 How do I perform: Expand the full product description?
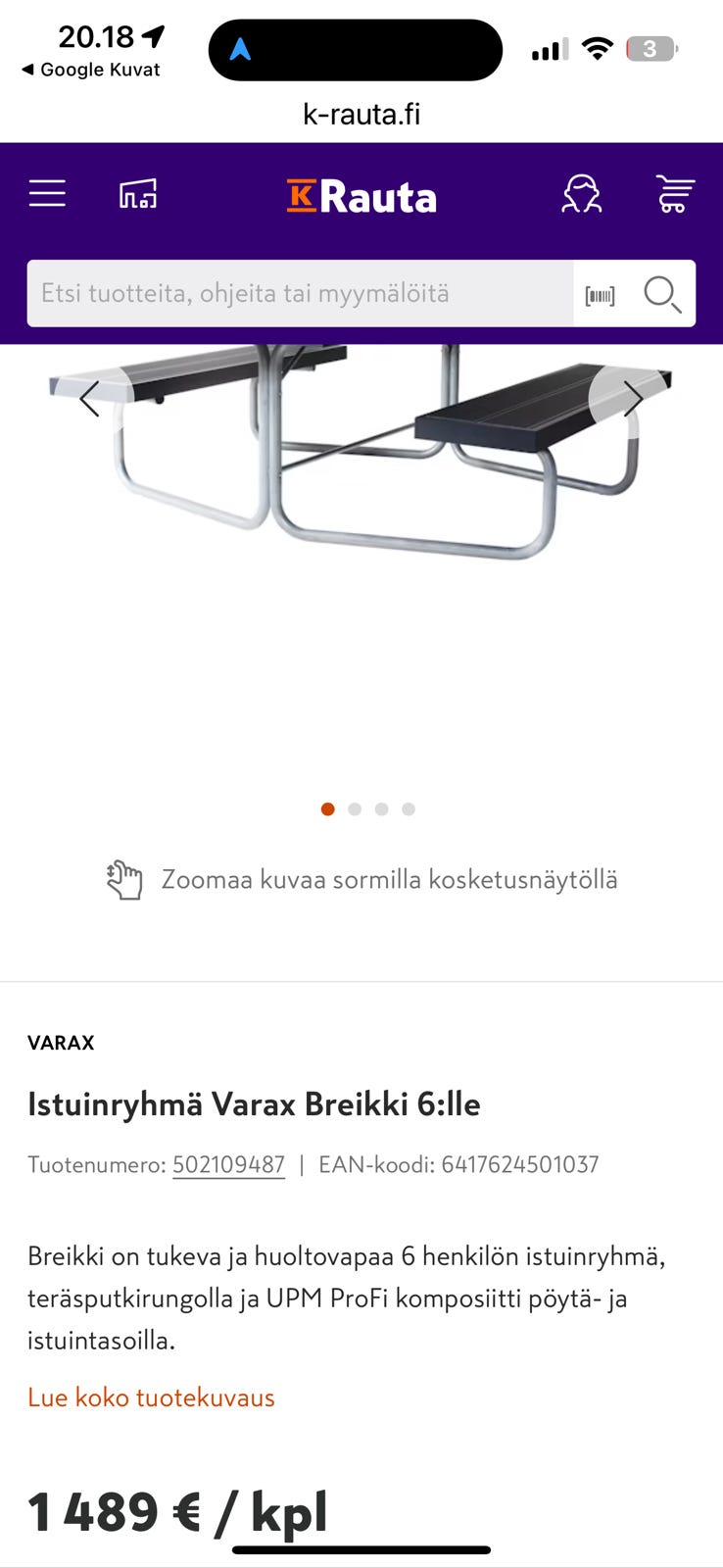(x=151, y=1397)
